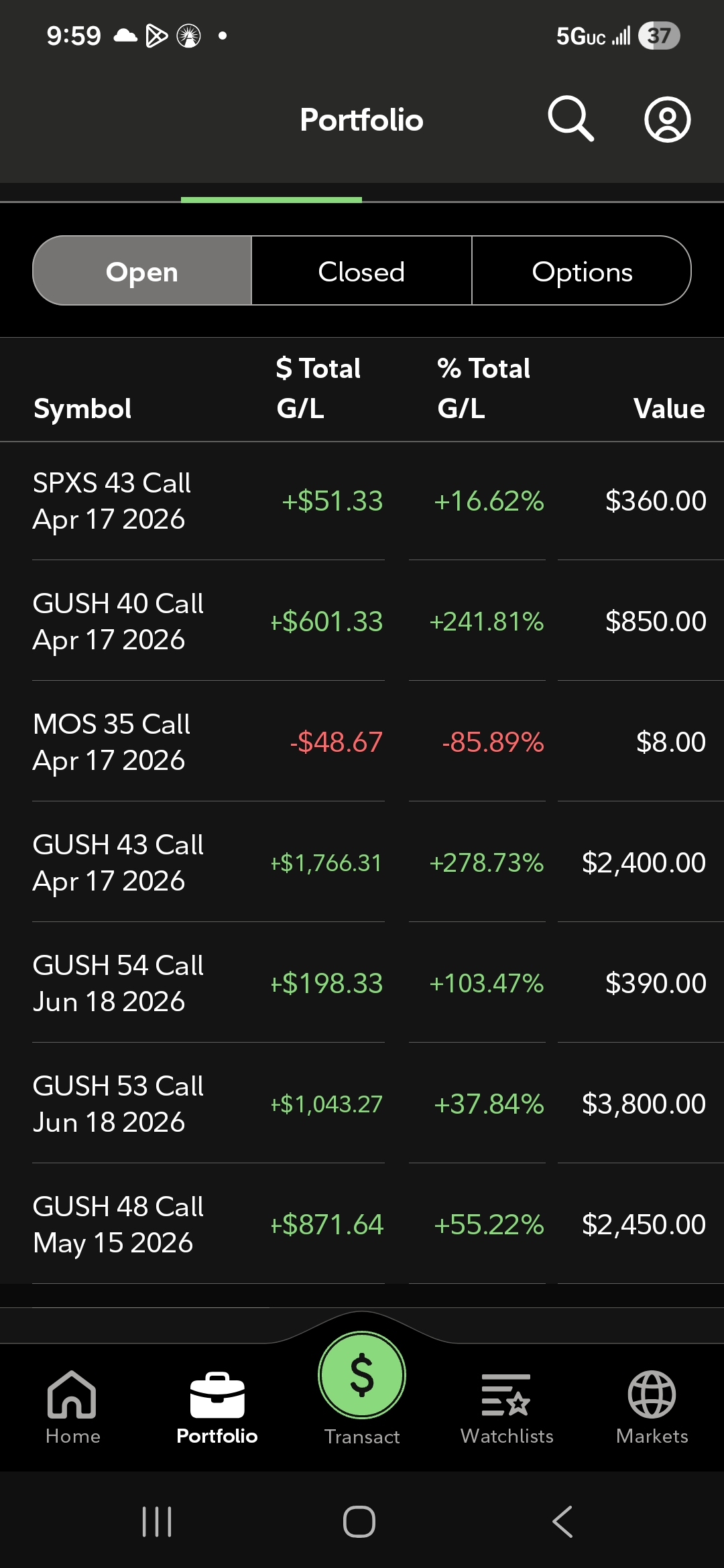Screen dimensions: 724x1568
Task: Open the recent apps view
Action: pos(158,1522)
